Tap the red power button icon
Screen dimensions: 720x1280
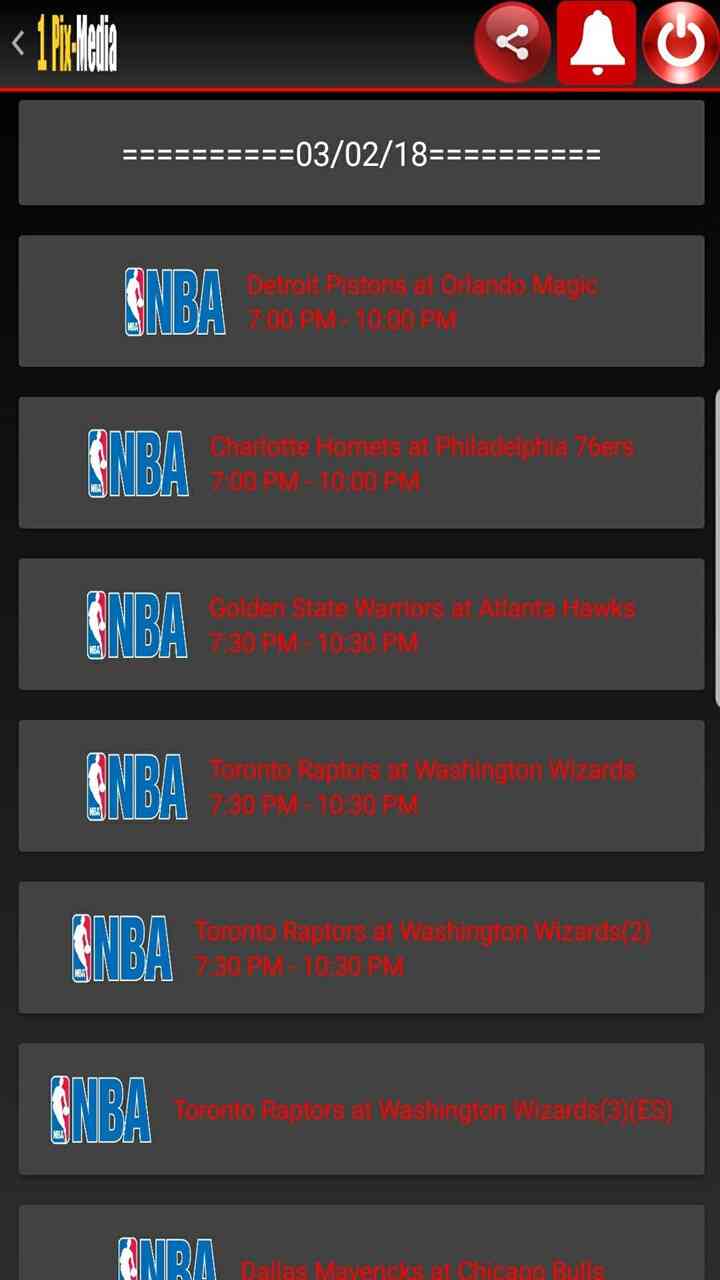(x=681, y=43)
